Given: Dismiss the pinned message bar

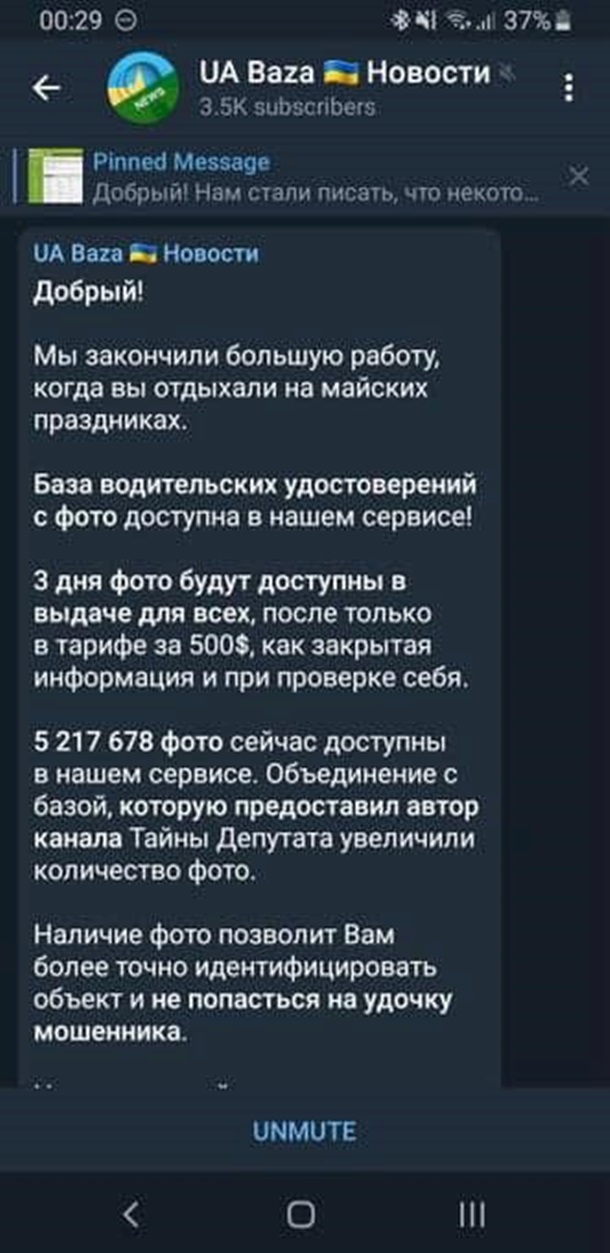Looking at the screenshot, I should tap(578, 177).
